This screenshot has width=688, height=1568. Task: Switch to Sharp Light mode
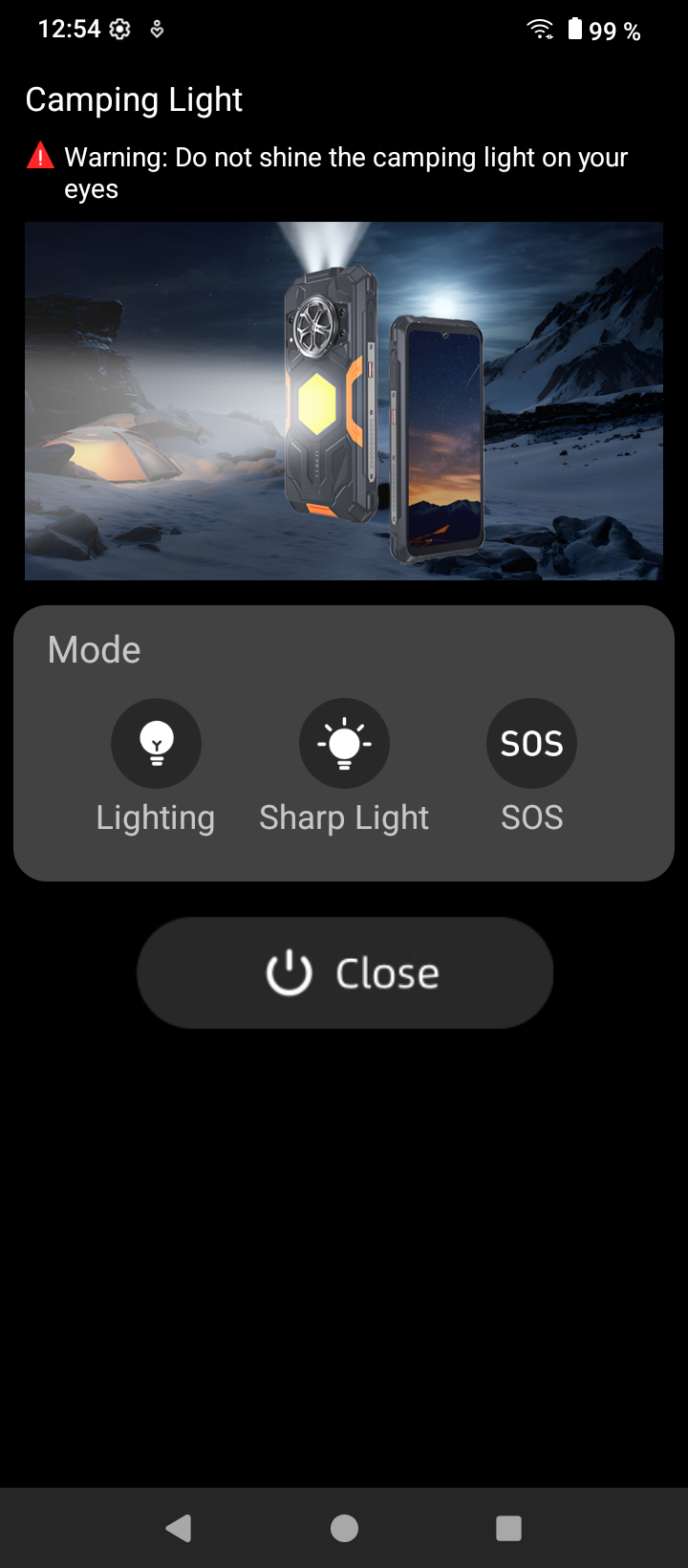[x=344, y=744]
